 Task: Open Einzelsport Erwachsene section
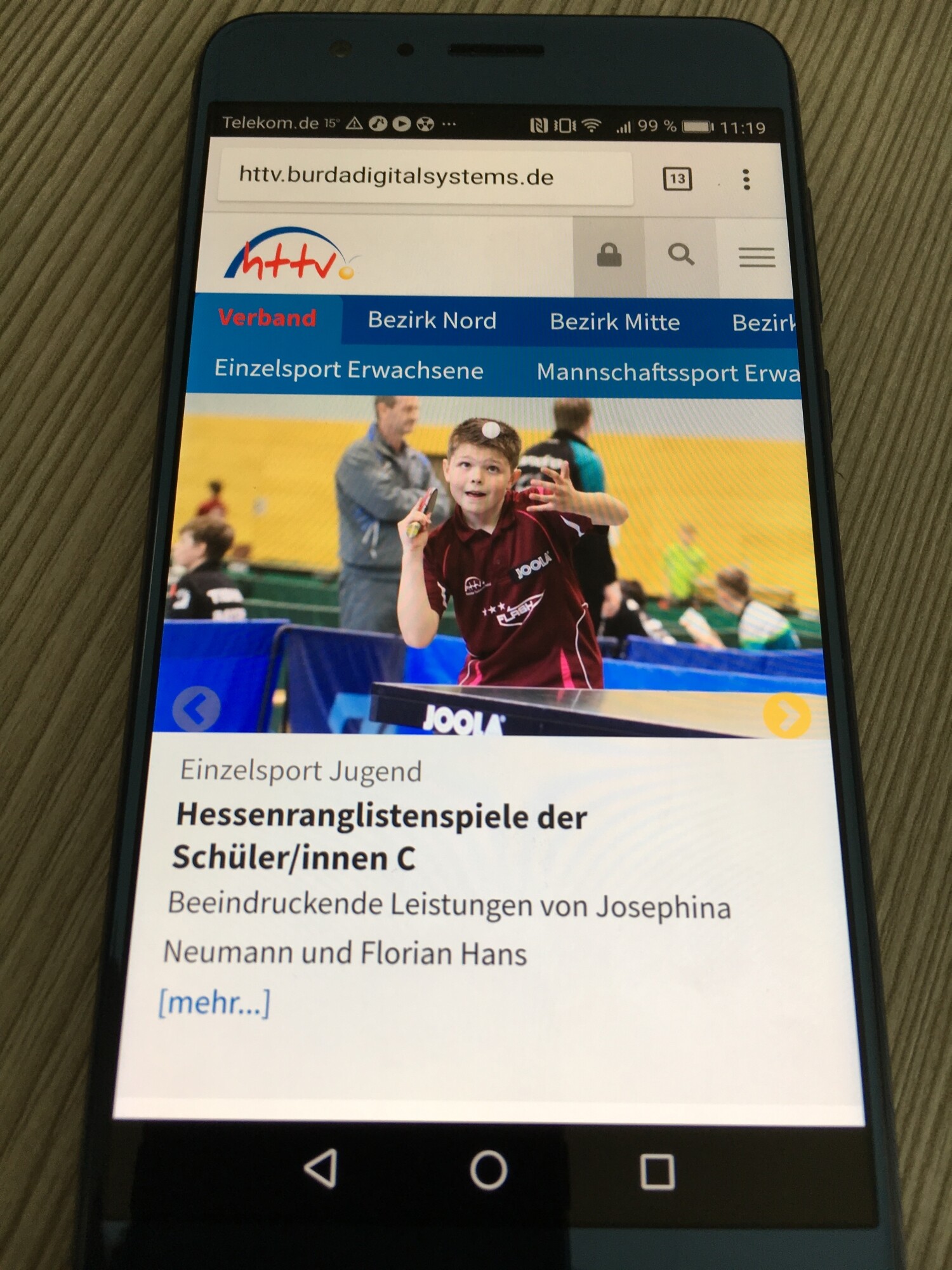(x=348, y=370)
